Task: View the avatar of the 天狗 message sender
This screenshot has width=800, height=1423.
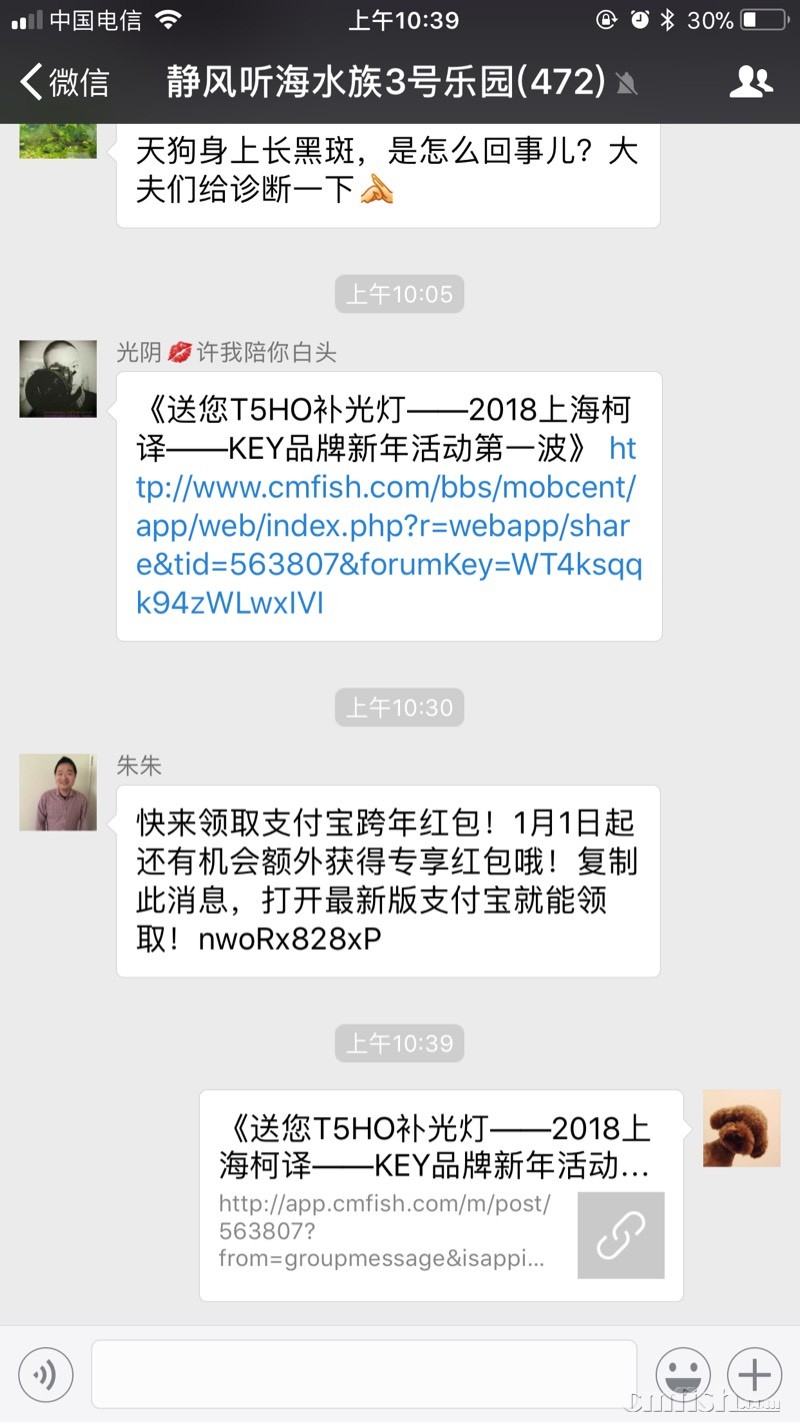Action: (x=58, y=140)
